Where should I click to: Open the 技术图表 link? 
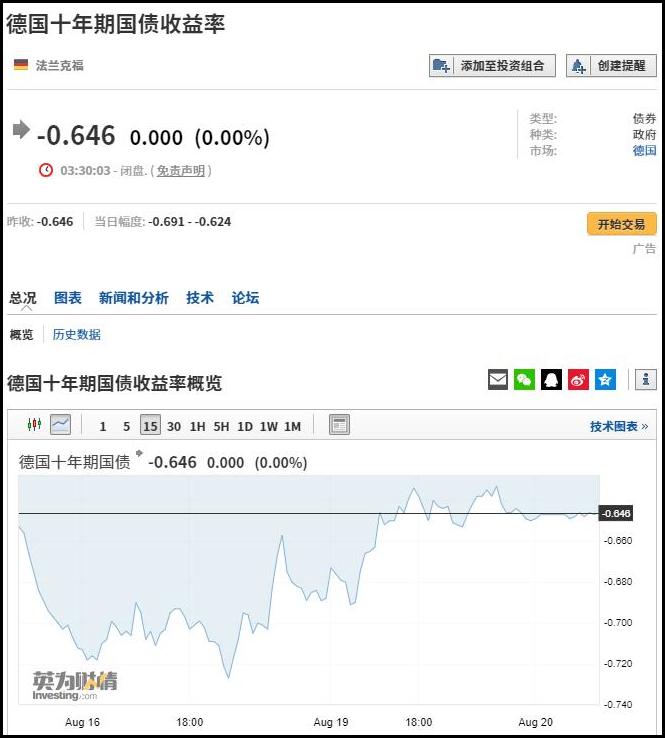pyautogui.click(x=618, y=427)
